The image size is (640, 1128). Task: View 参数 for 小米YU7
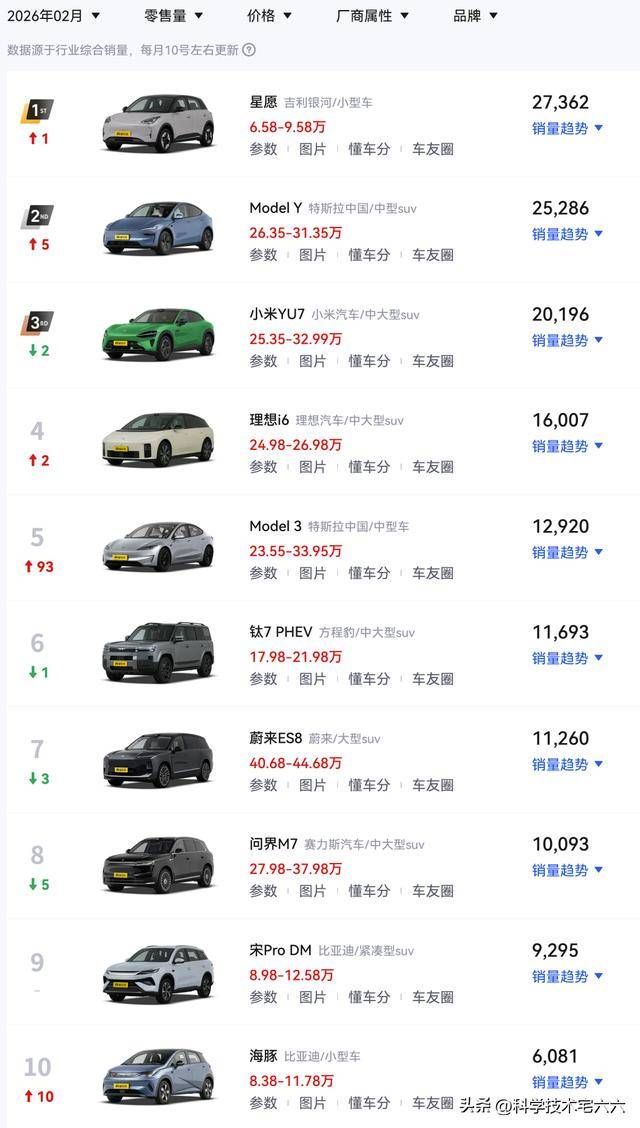[263, 361]
